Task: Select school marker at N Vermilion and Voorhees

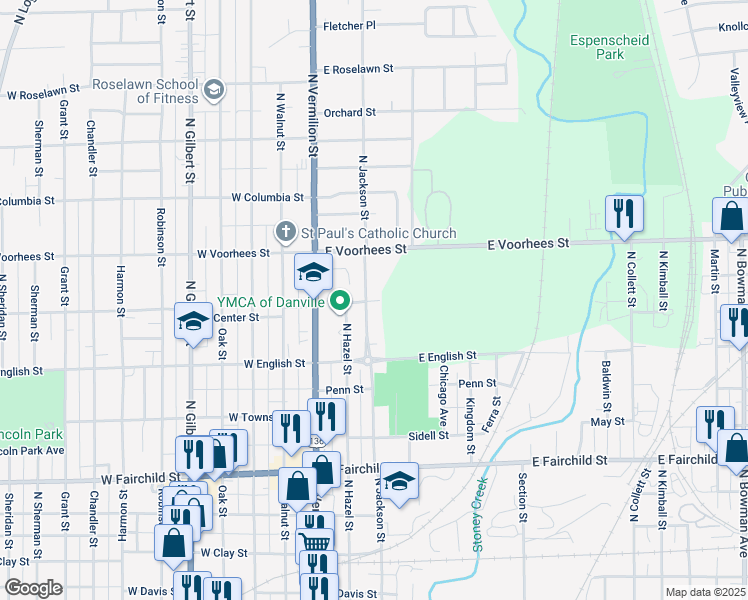Action: [313, 274]
